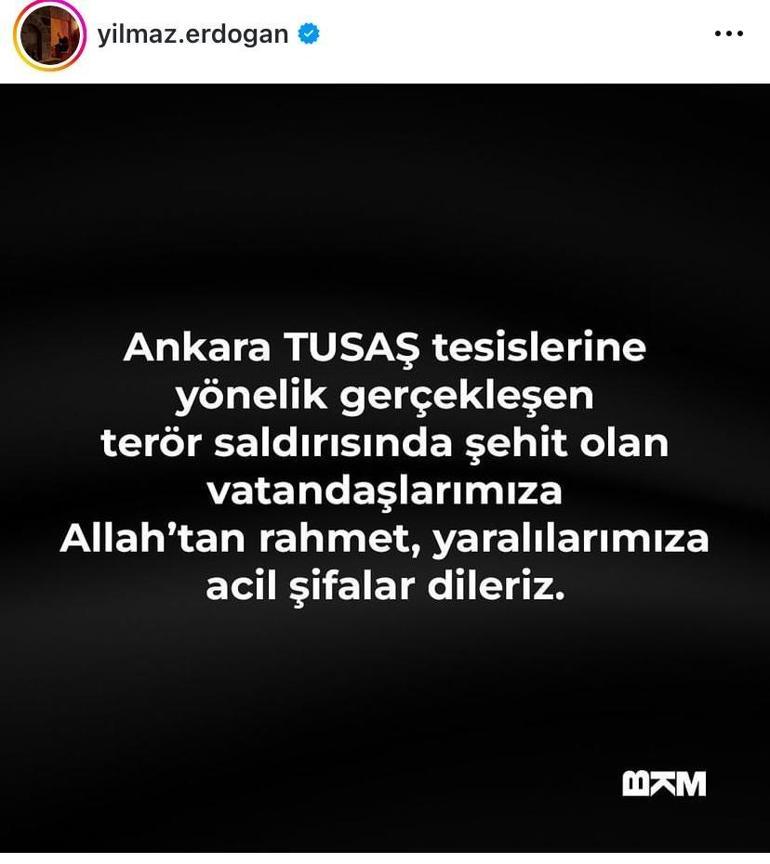This screenshot has height=864, width=770.
Task: Open the yilmaz.erdogan username link
Action: (x=192, y=34)
